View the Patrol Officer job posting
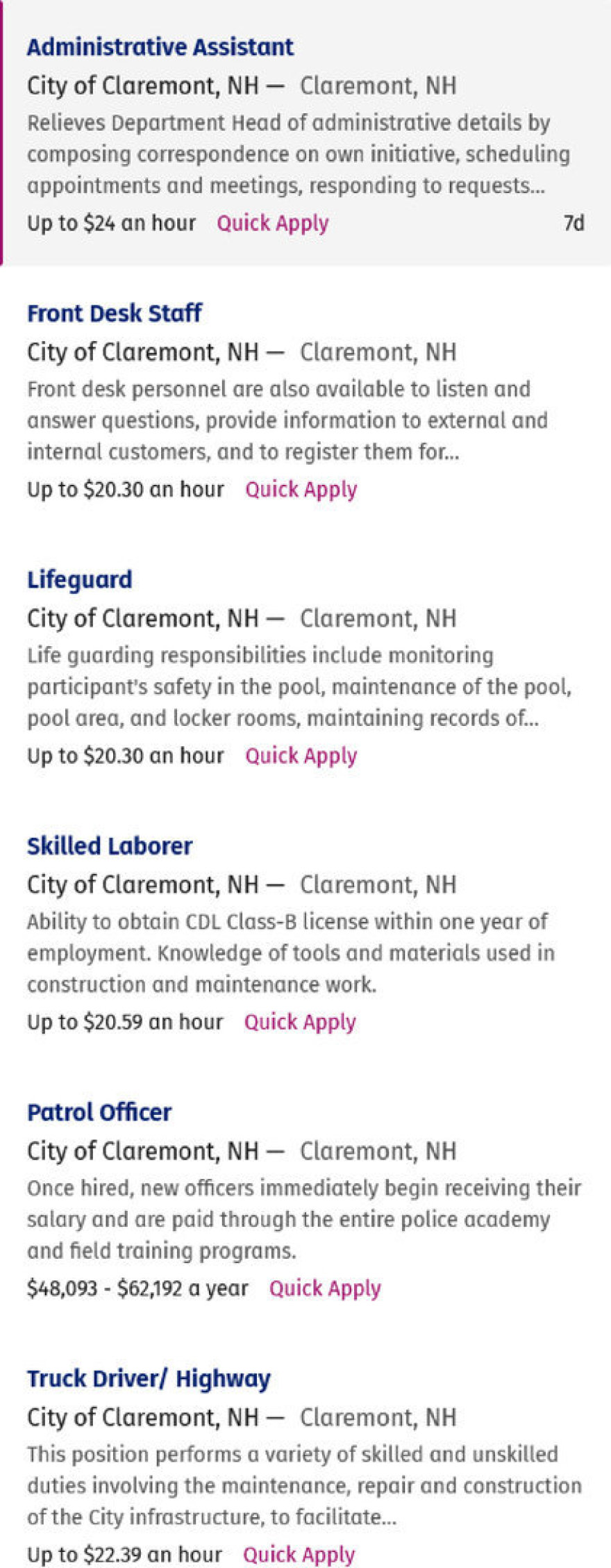This screenshot has width=611, height=1568. point(99,1112)
